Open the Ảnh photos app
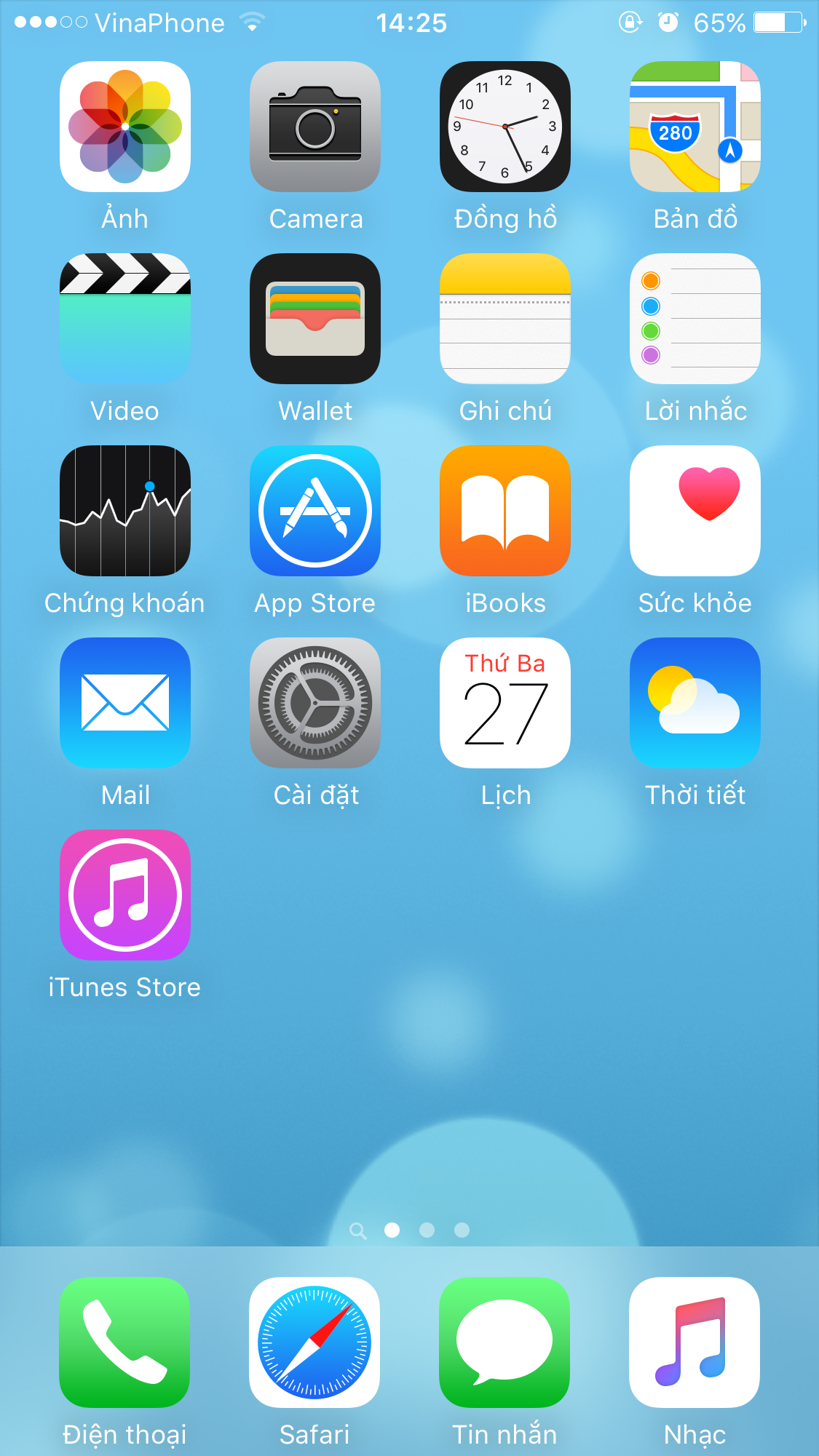Image resolution: width=819 pixels, height=1456 pixels. click(x=125, y=127)
